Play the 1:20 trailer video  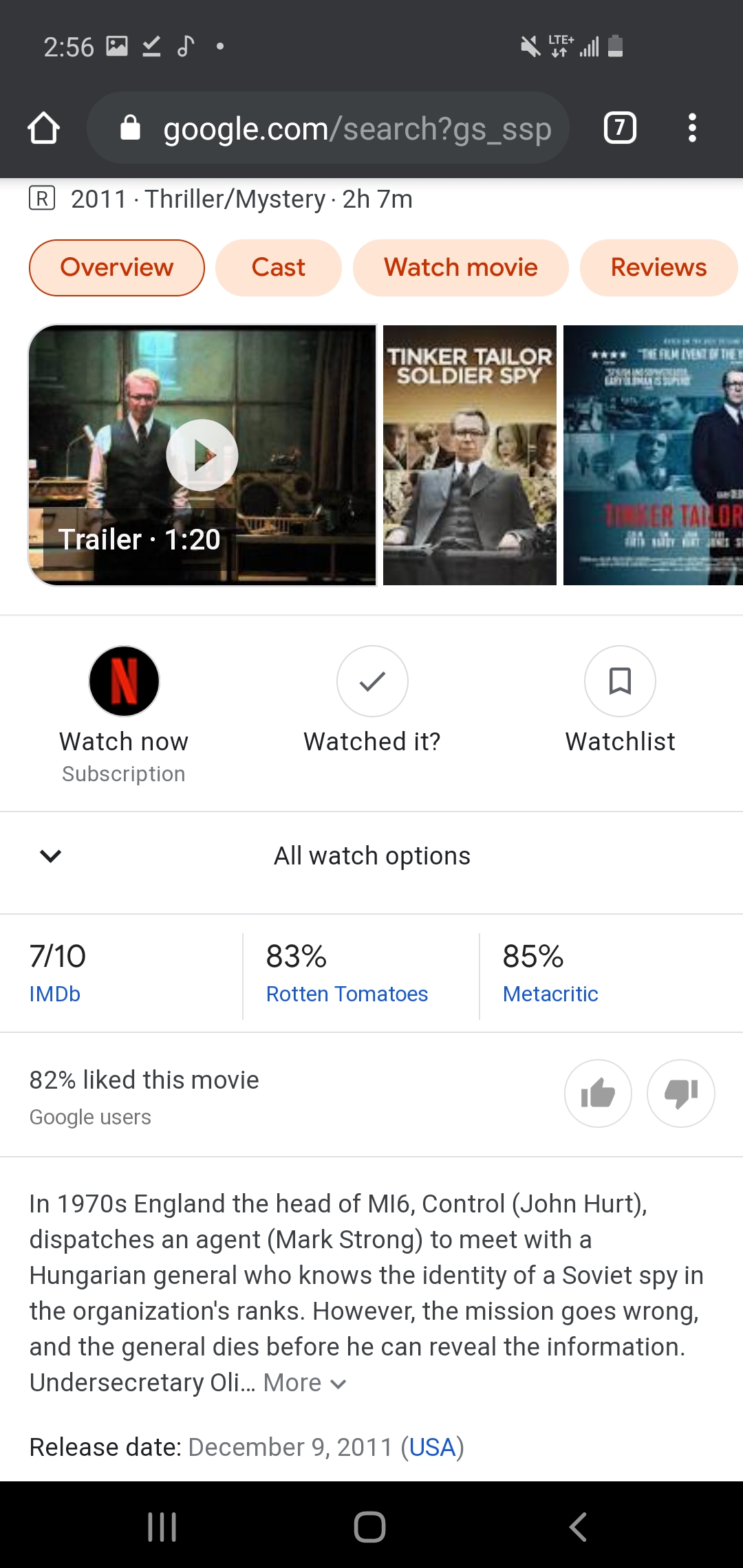click(202, 455)
